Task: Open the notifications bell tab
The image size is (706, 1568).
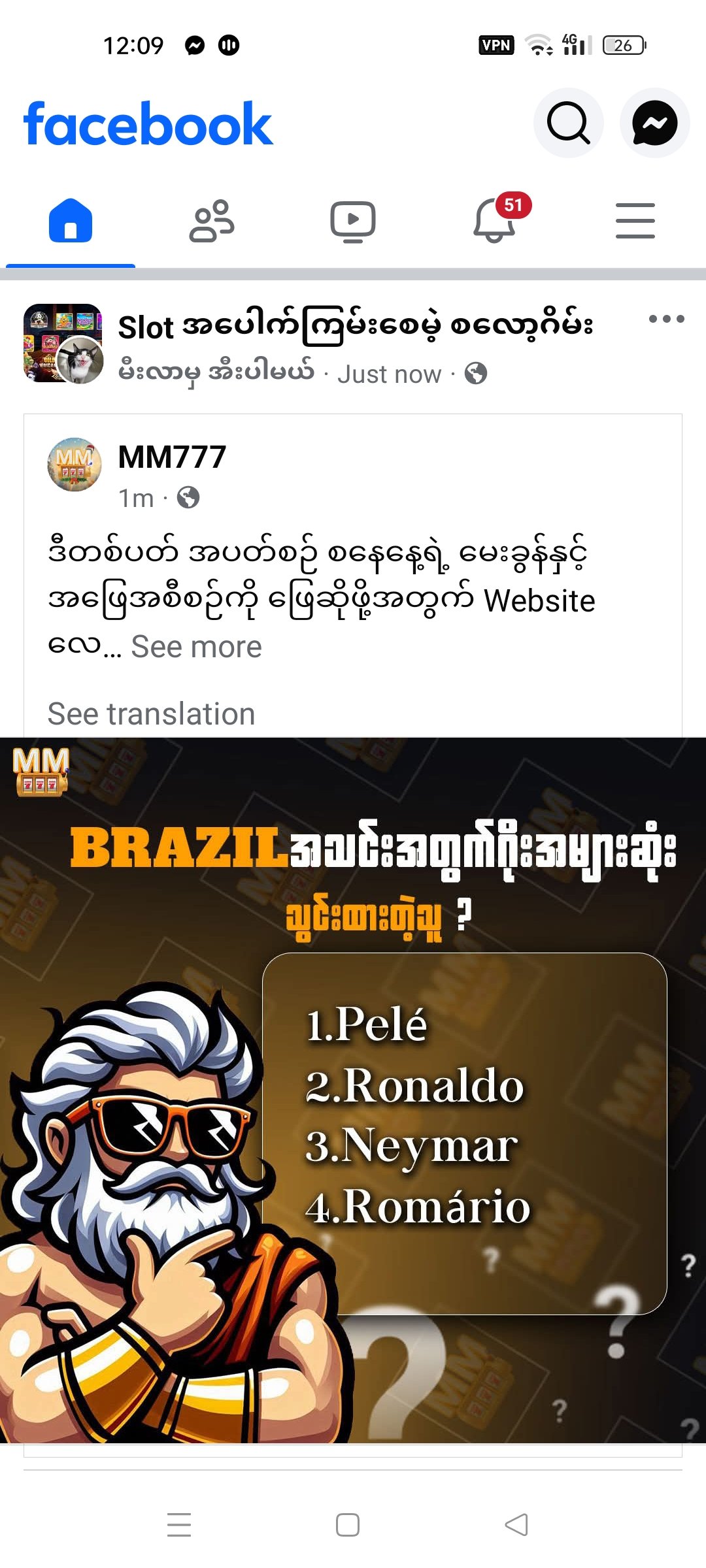Action: point(494,221)
